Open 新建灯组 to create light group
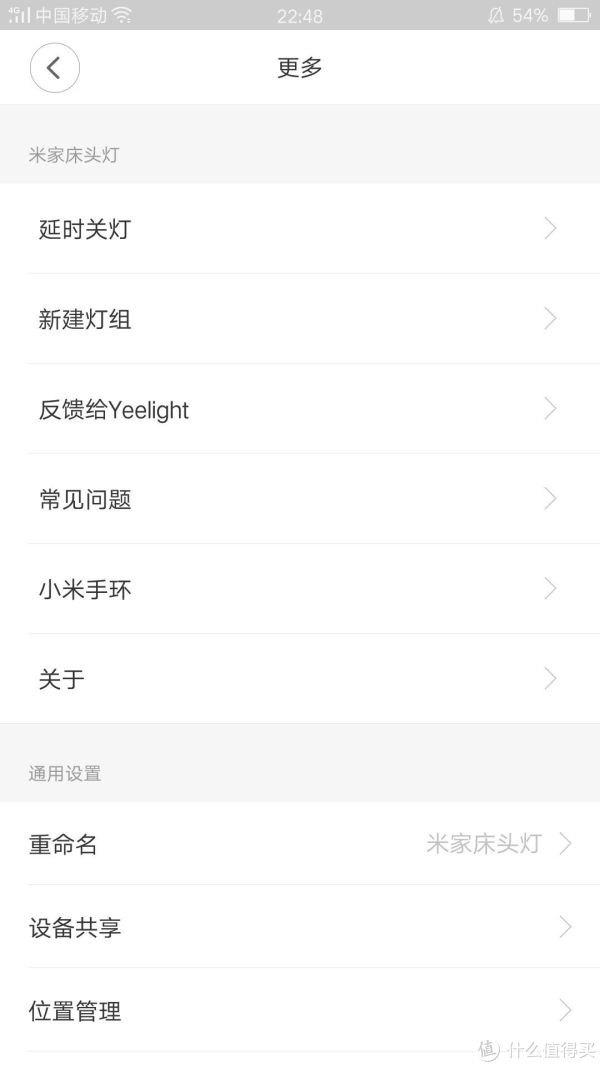The height and width of the screenshot is (1067, 600). tap(300, 318)
